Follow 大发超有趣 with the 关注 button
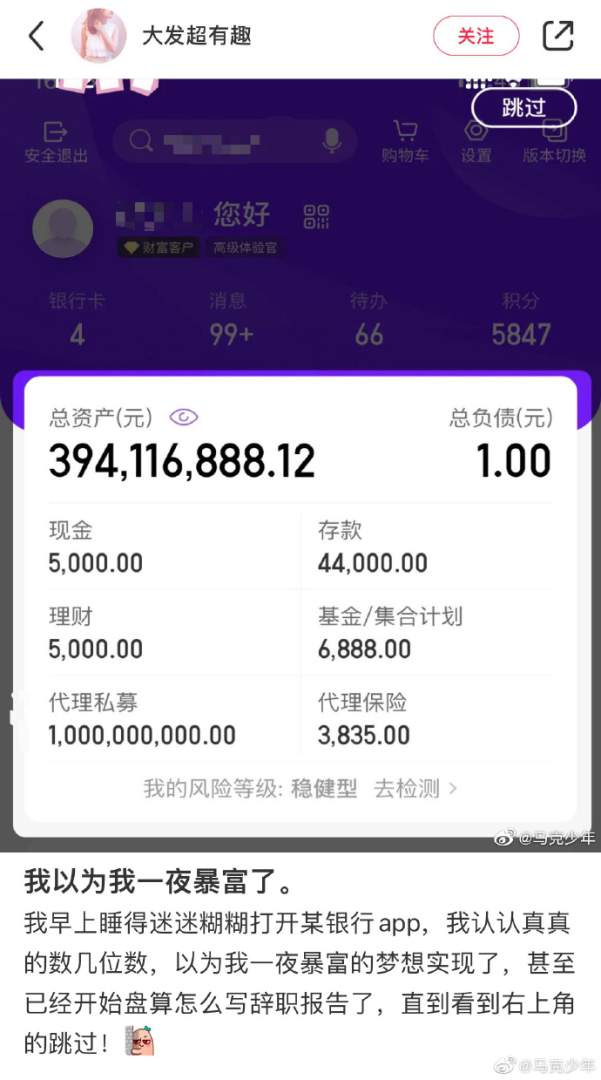The image size is (601, 1080). click(476, 37)
